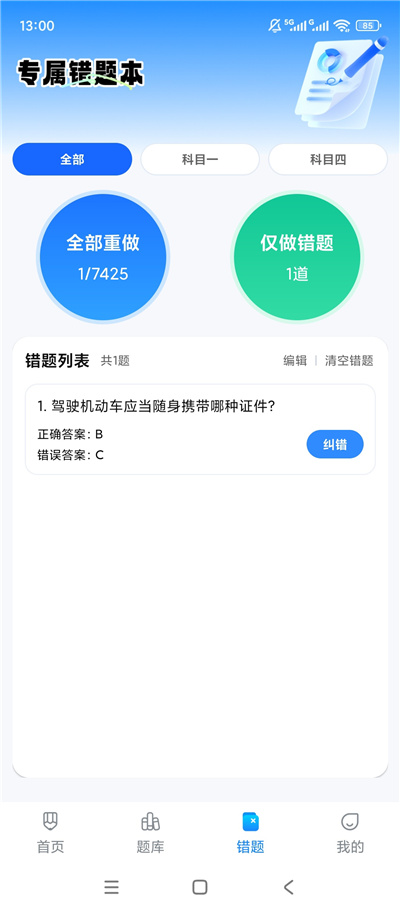Screen dimensions: 400x911
Task: Open question 驾驶机动车应当随身携带哪种证件
Action: tap(156, 407)
